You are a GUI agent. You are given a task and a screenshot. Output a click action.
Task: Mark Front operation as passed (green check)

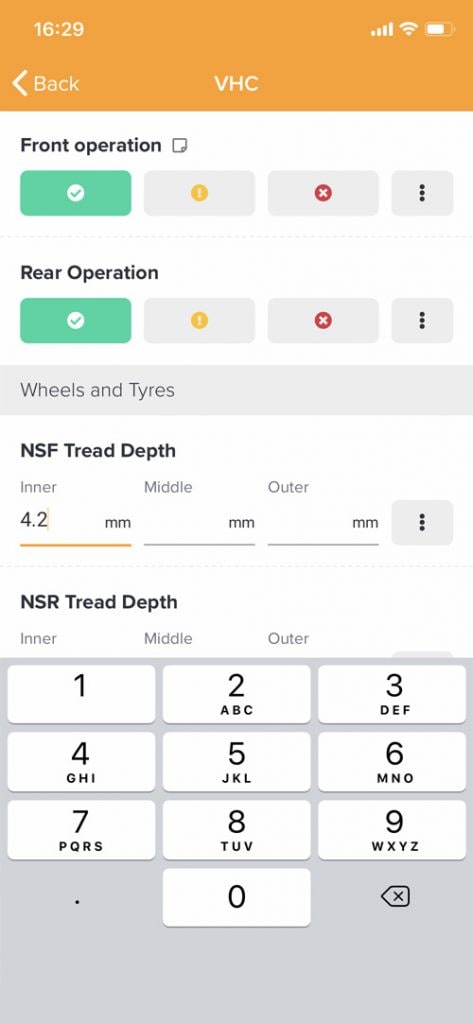tap(76, 193)
